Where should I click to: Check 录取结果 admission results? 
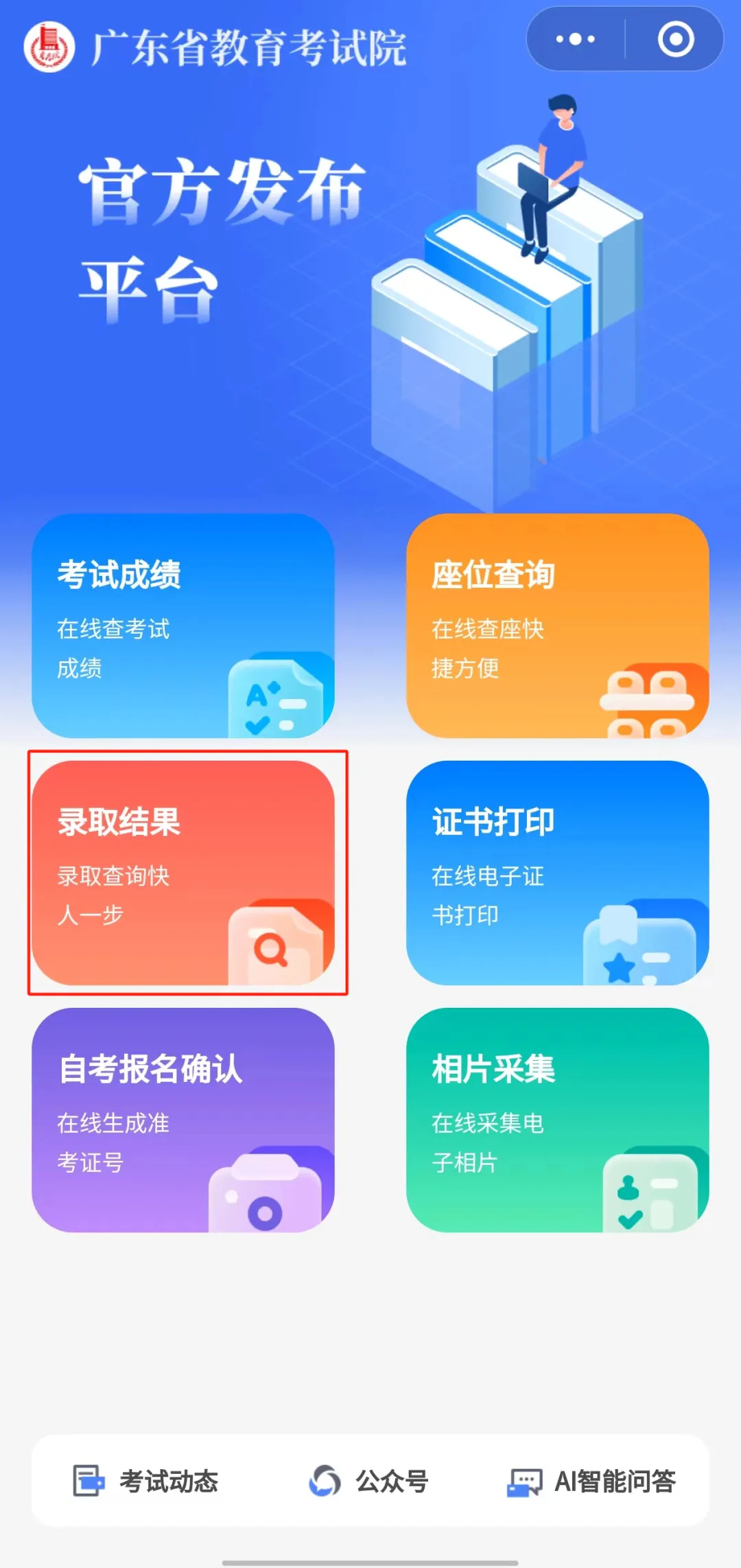(x=183, y=873)
